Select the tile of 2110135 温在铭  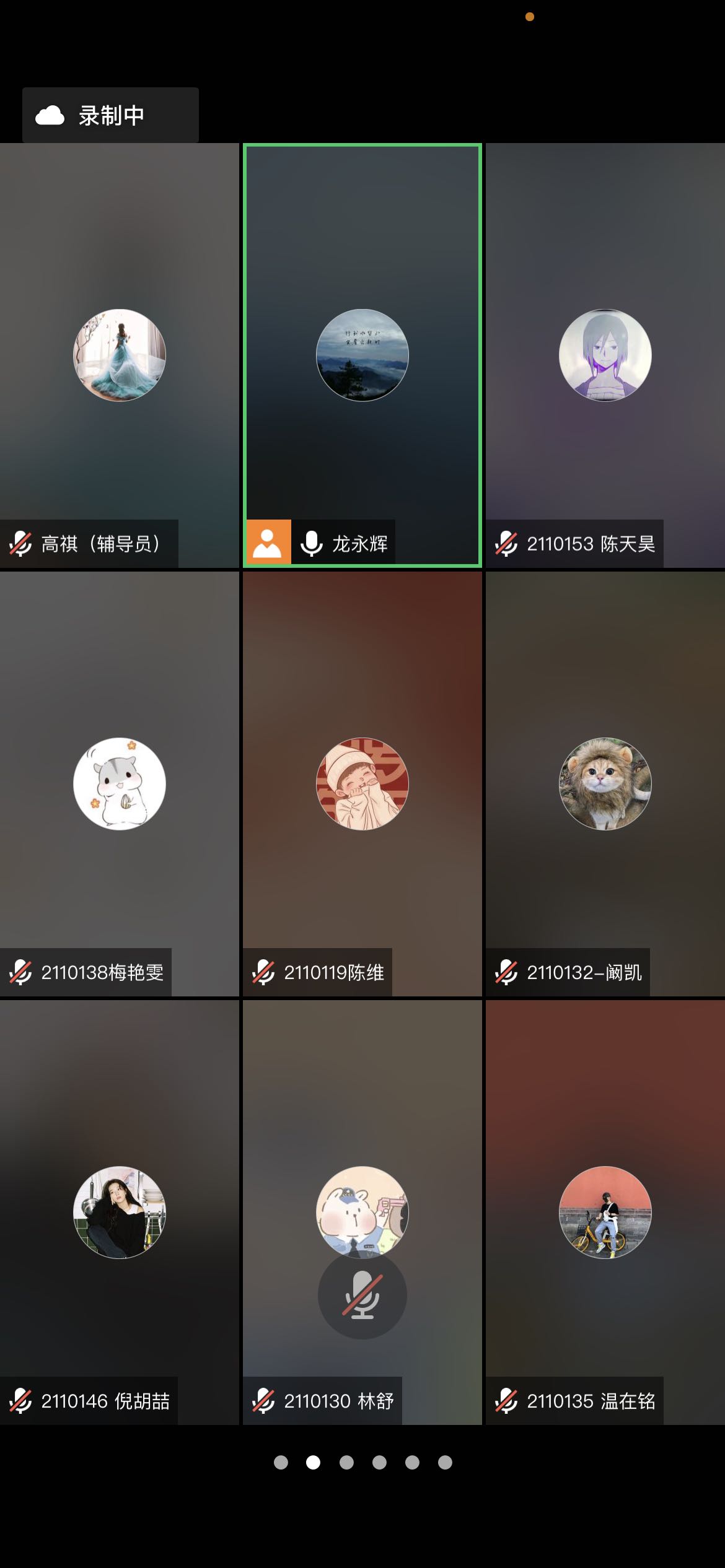coord(605,1212)
